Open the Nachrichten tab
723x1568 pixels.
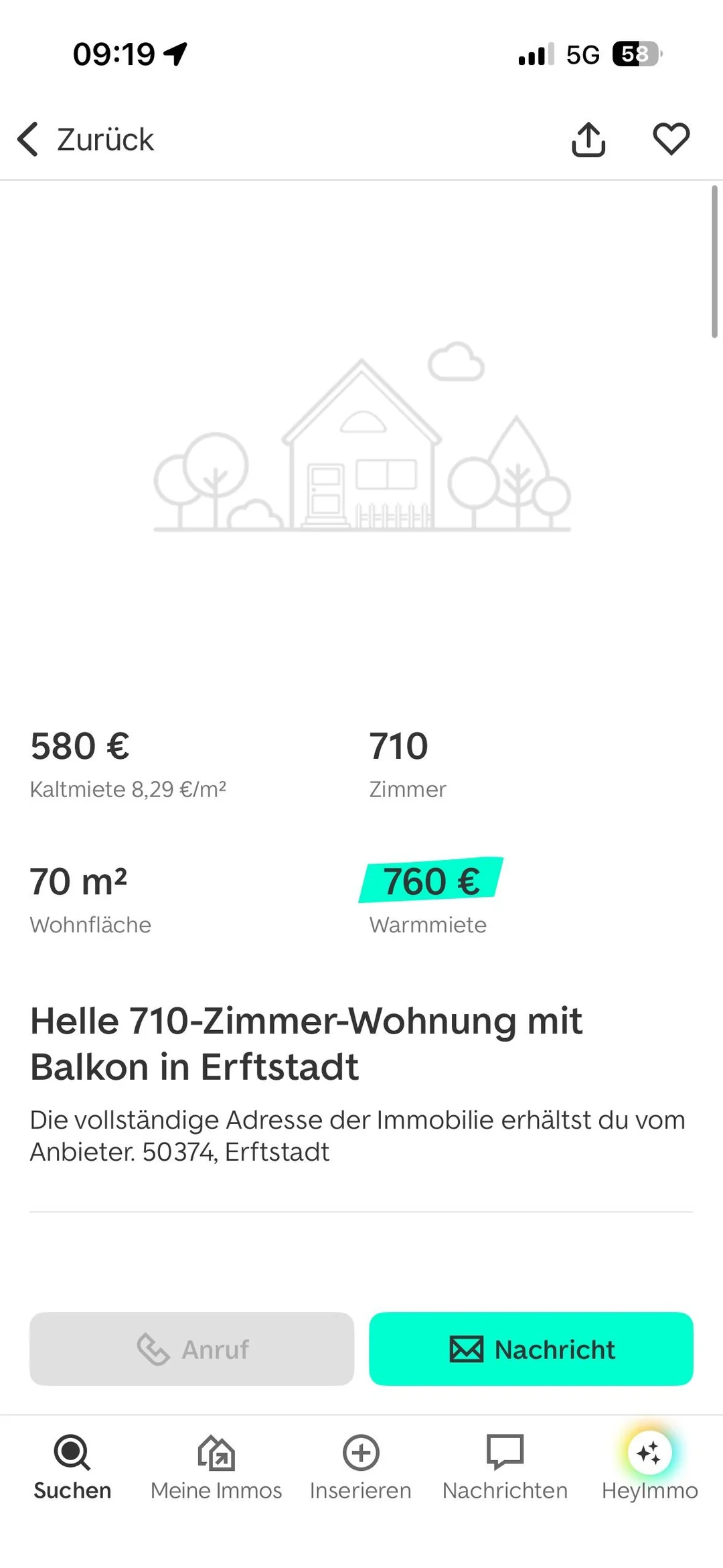[x=505, y=1467]
